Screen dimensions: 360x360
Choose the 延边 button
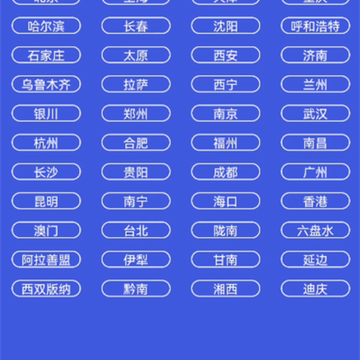315,259
